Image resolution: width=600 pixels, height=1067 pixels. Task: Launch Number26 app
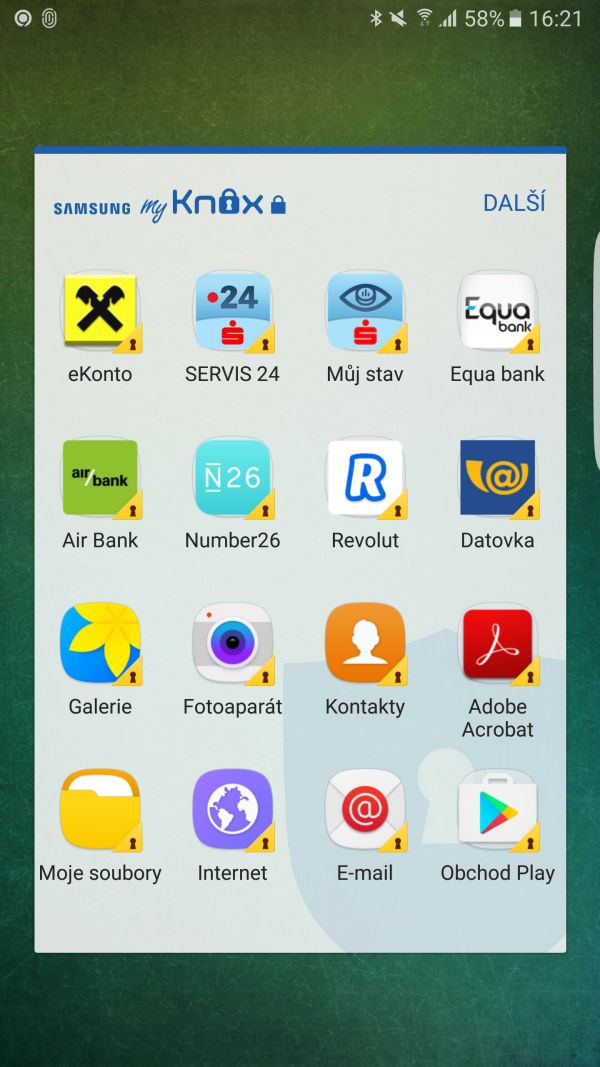click(x=232, y=477)
